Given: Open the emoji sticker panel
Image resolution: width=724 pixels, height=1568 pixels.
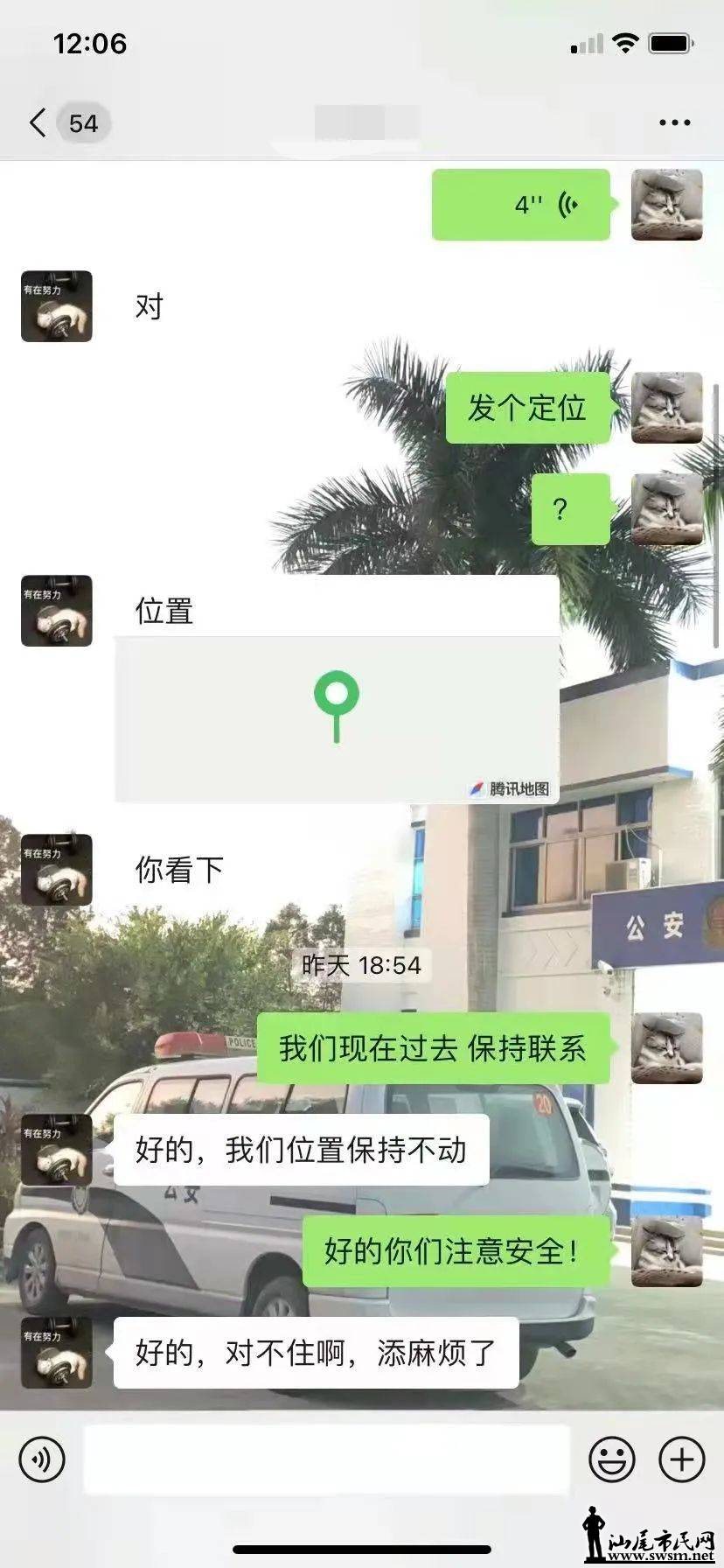Looking at the screenshot, I should pos(611,1459).
